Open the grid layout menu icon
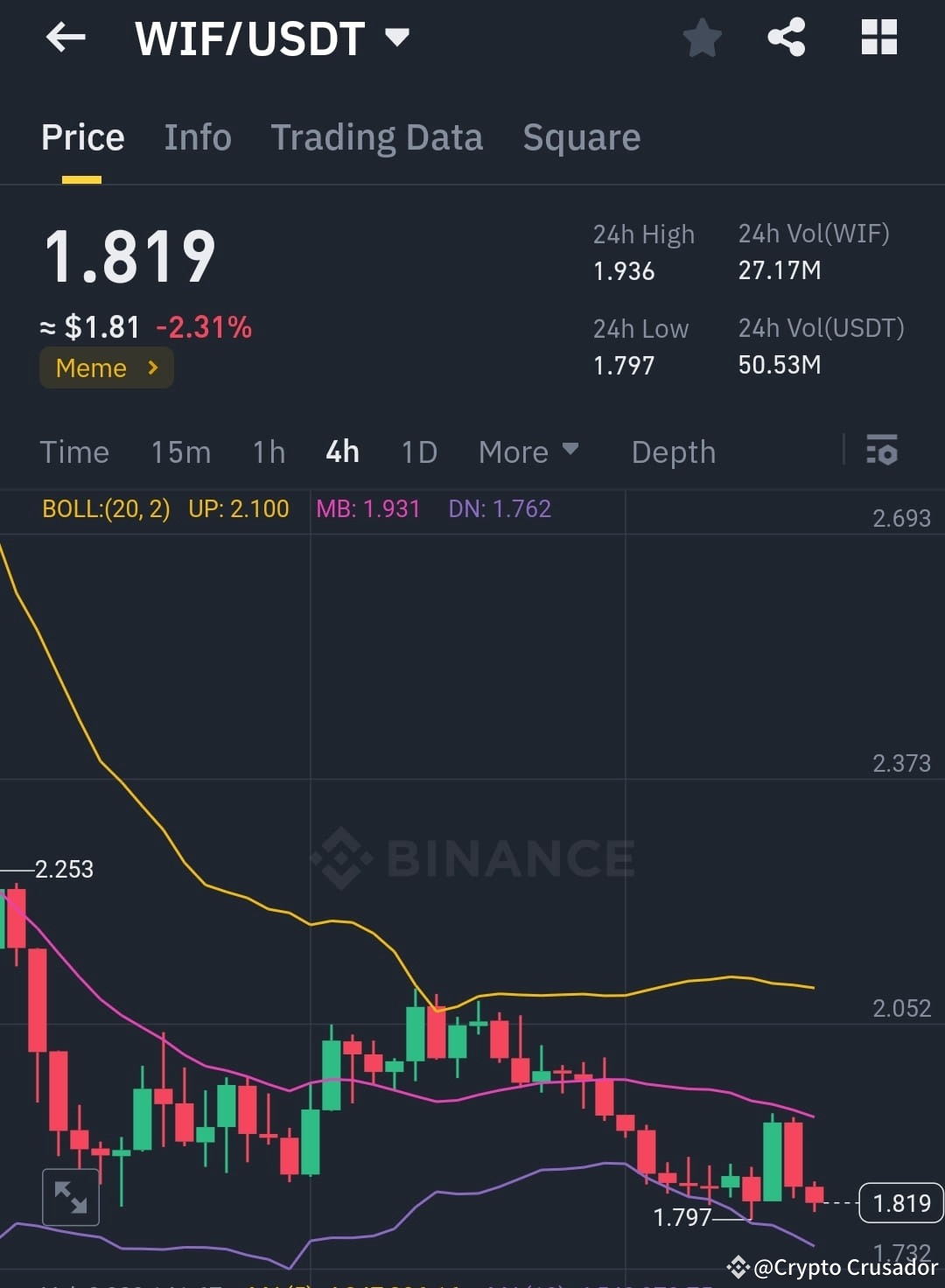The width and height of the screenshot is (945, 1288). point(878,37)
